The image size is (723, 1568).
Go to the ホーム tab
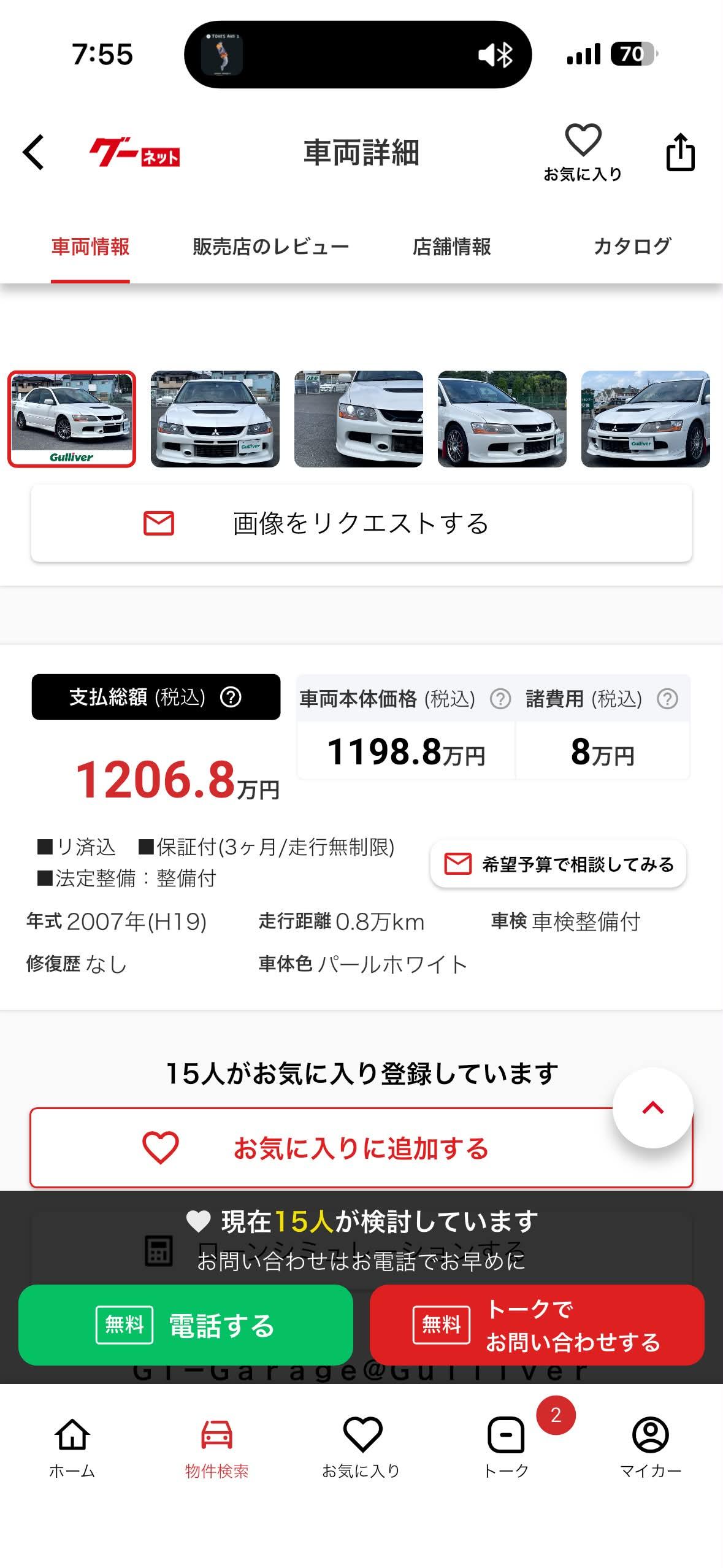pyautogui.click(x=72, y=1448)
